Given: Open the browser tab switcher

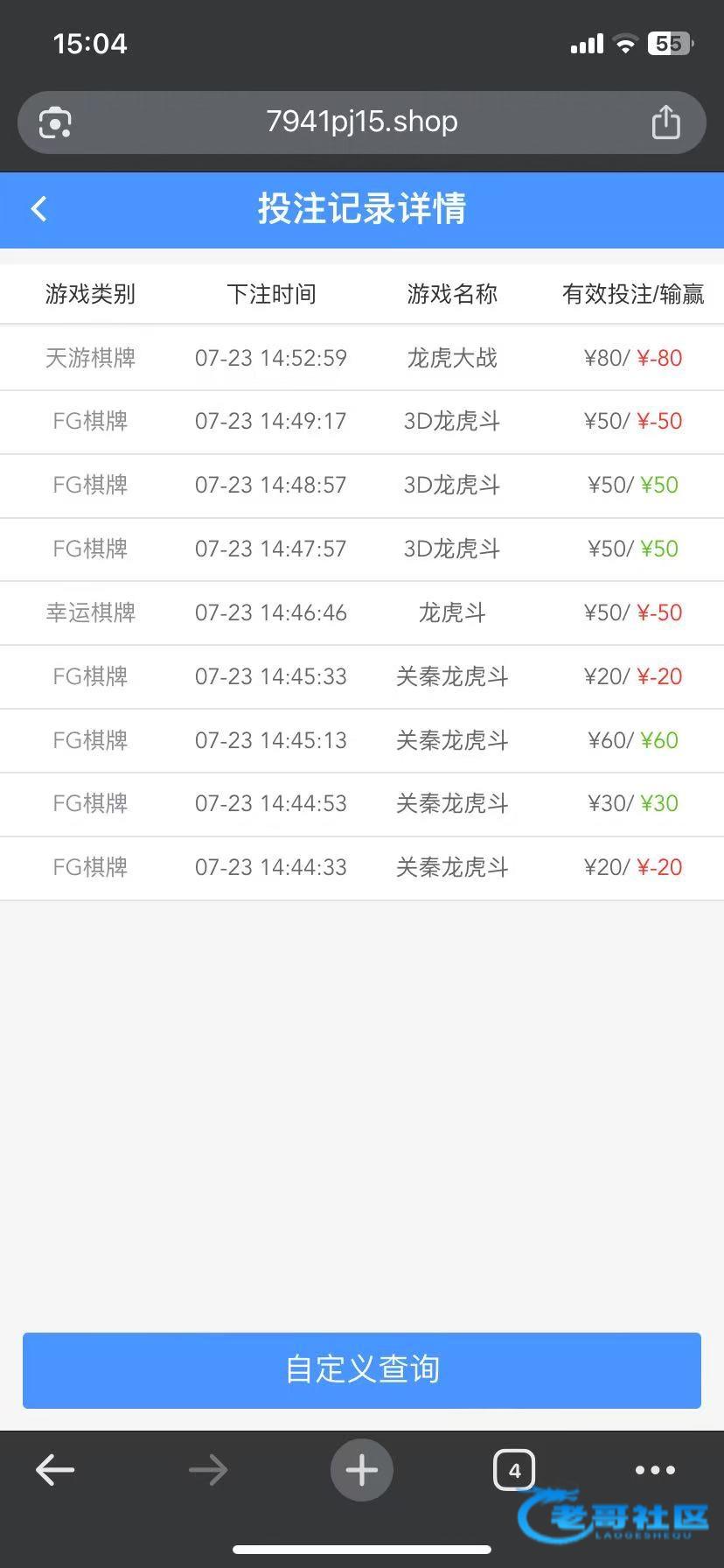Looking at the screenshot, I should [514, 1470].
